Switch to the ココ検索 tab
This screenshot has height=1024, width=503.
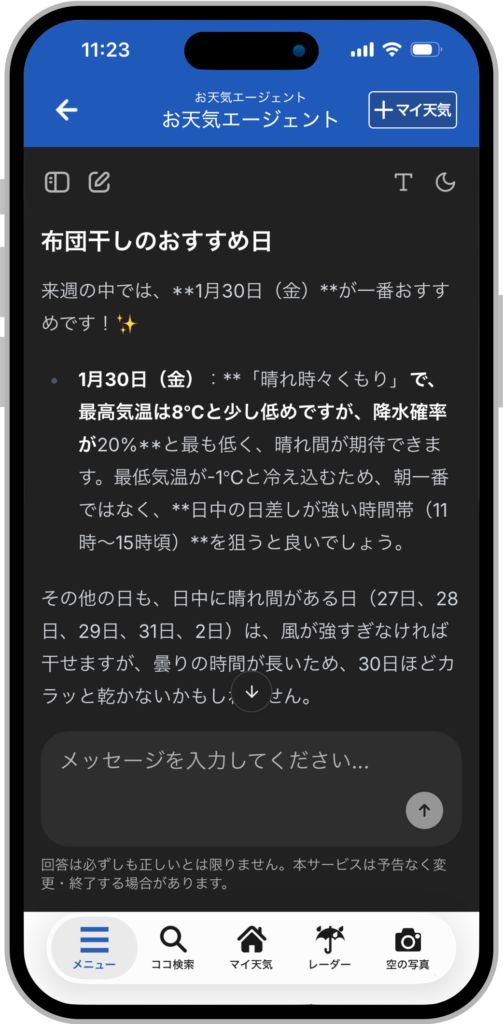click(172, 948)
